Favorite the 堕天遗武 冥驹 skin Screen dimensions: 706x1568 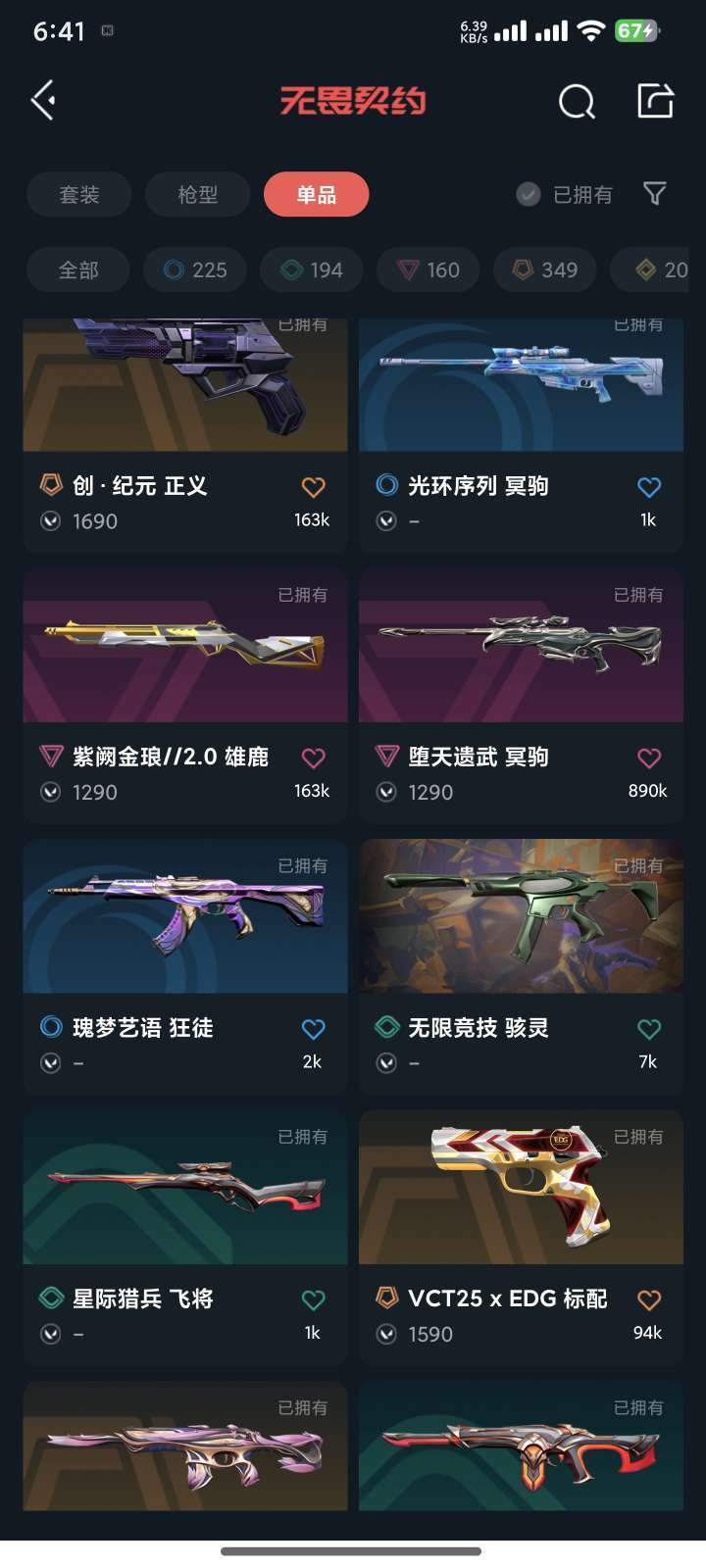point(648,758)
